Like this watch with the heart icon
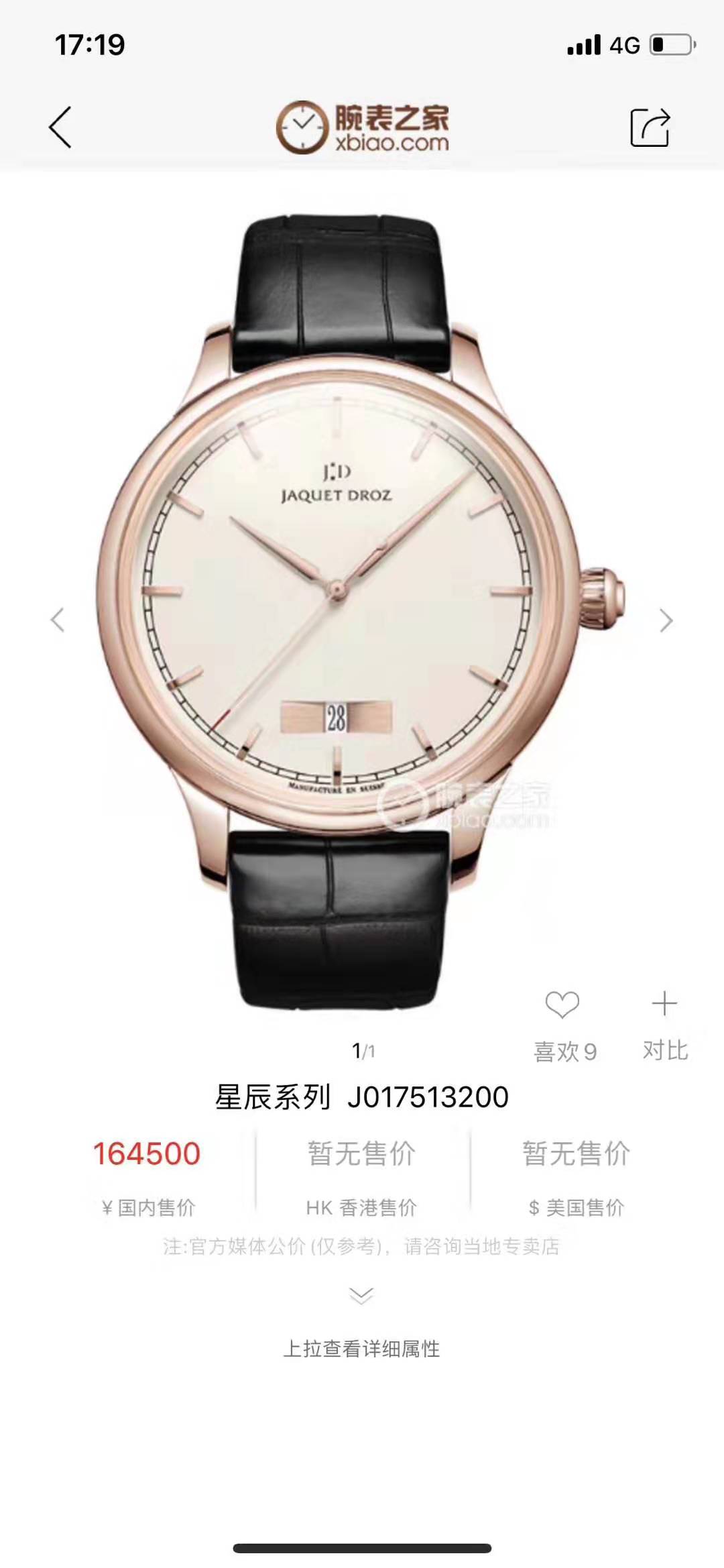 coord(562,1005)
